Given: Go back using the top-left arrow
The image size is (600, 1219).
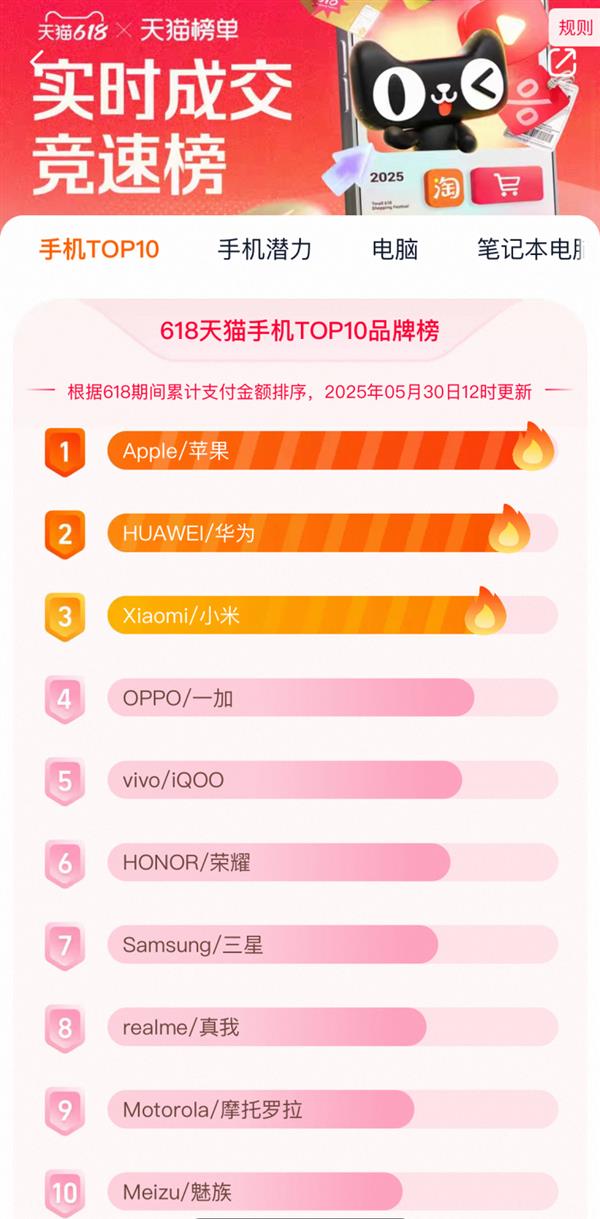Looking at the screenshot, I should 40,62.
